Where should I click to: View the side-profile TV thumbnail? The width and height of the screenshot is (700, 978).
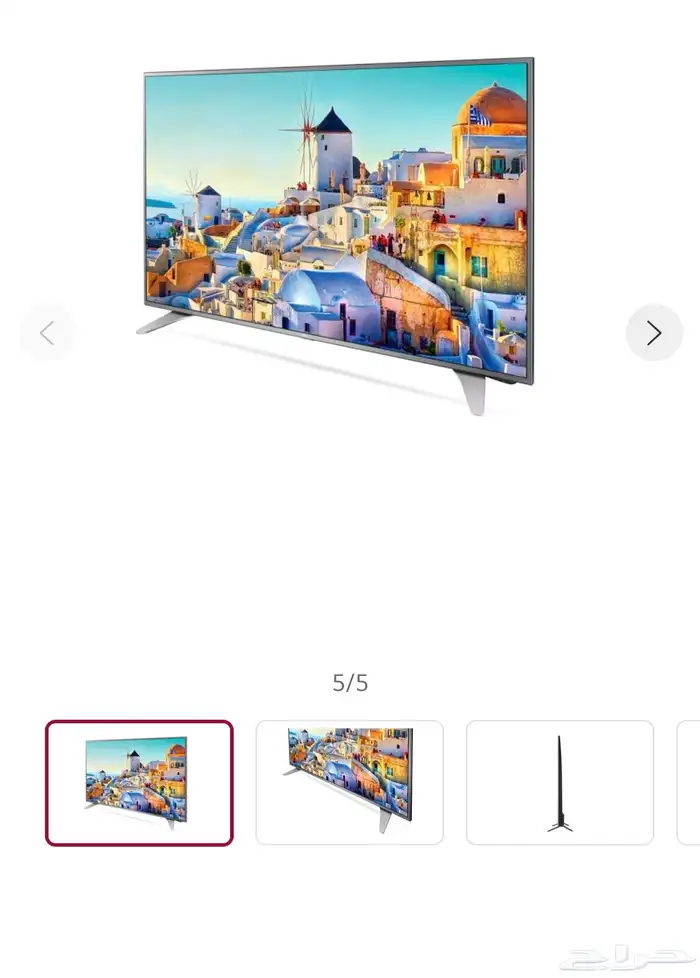coord(559,783)
